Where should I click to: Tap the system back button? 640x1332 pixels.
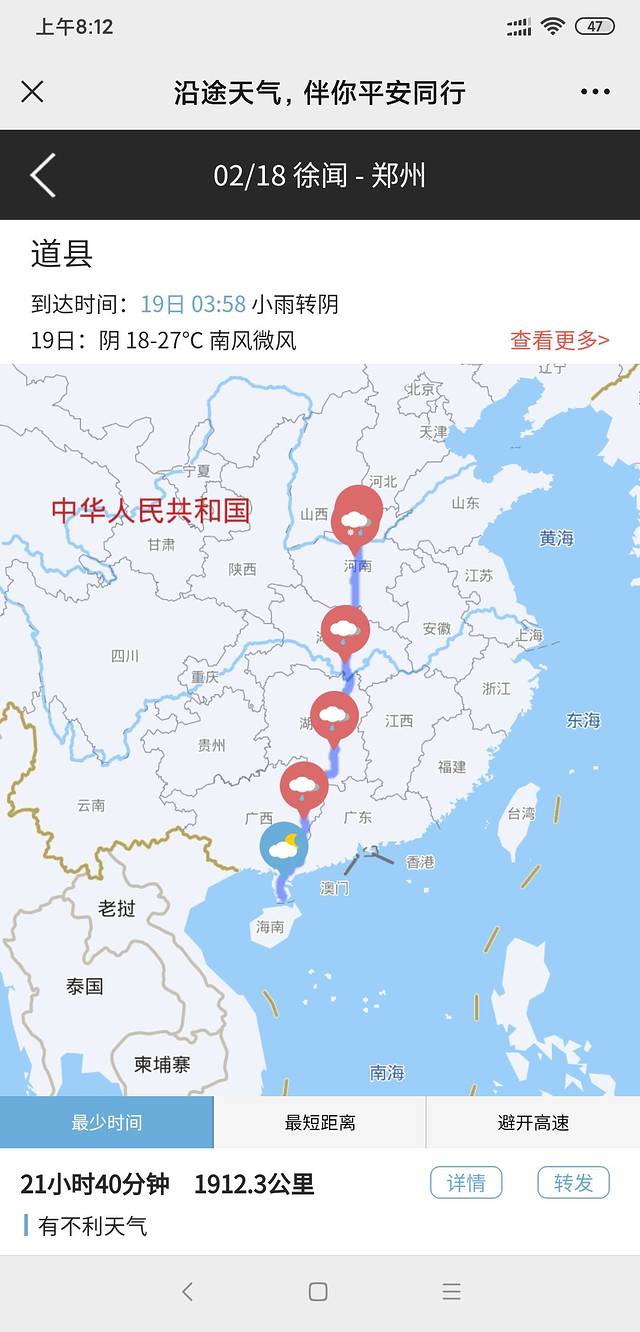187,1291
